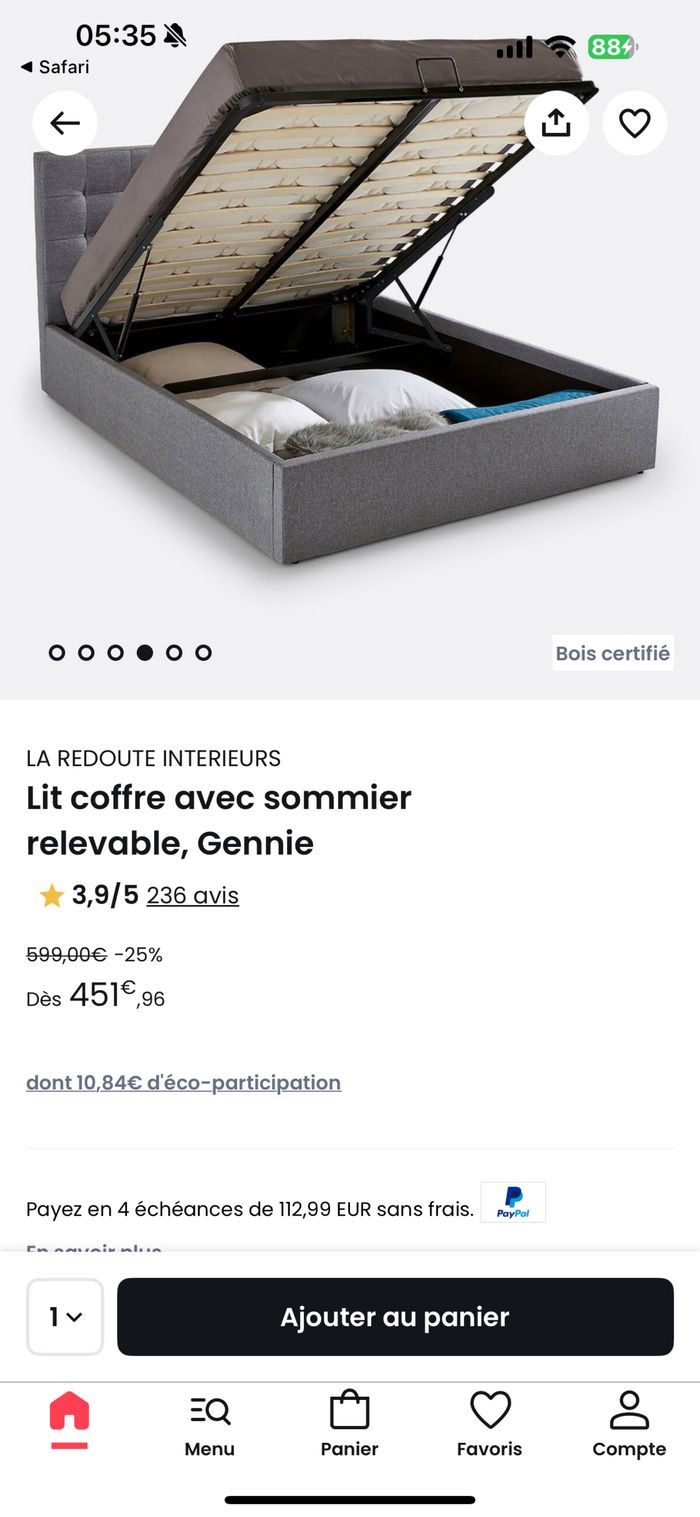700x1517 pixels.
Task: Switch to the Compte tab
Action: (x=629, y=1424)
